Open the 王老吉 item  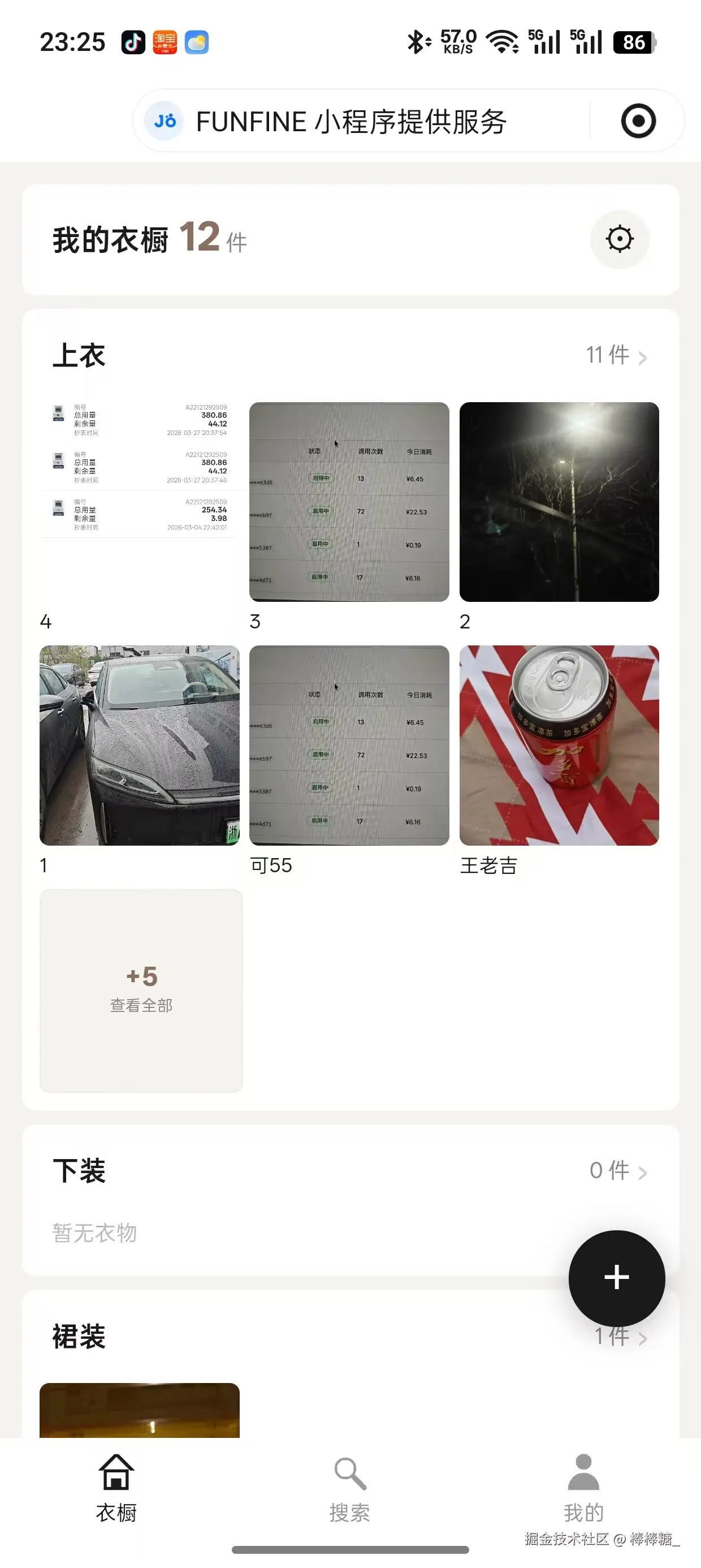[559, 746]
